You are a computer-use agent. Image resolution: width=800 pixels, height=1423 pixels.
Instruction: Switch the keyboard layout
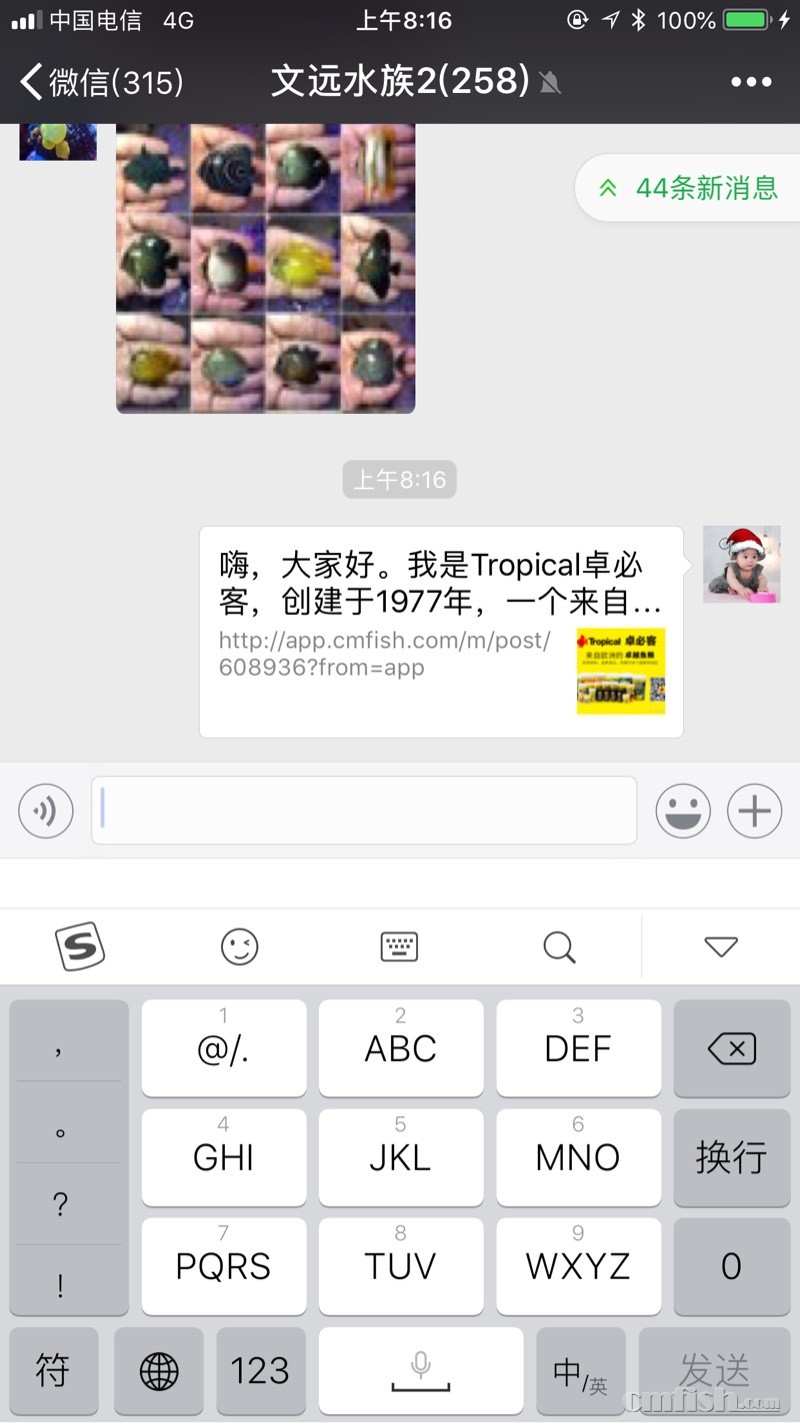400,946
